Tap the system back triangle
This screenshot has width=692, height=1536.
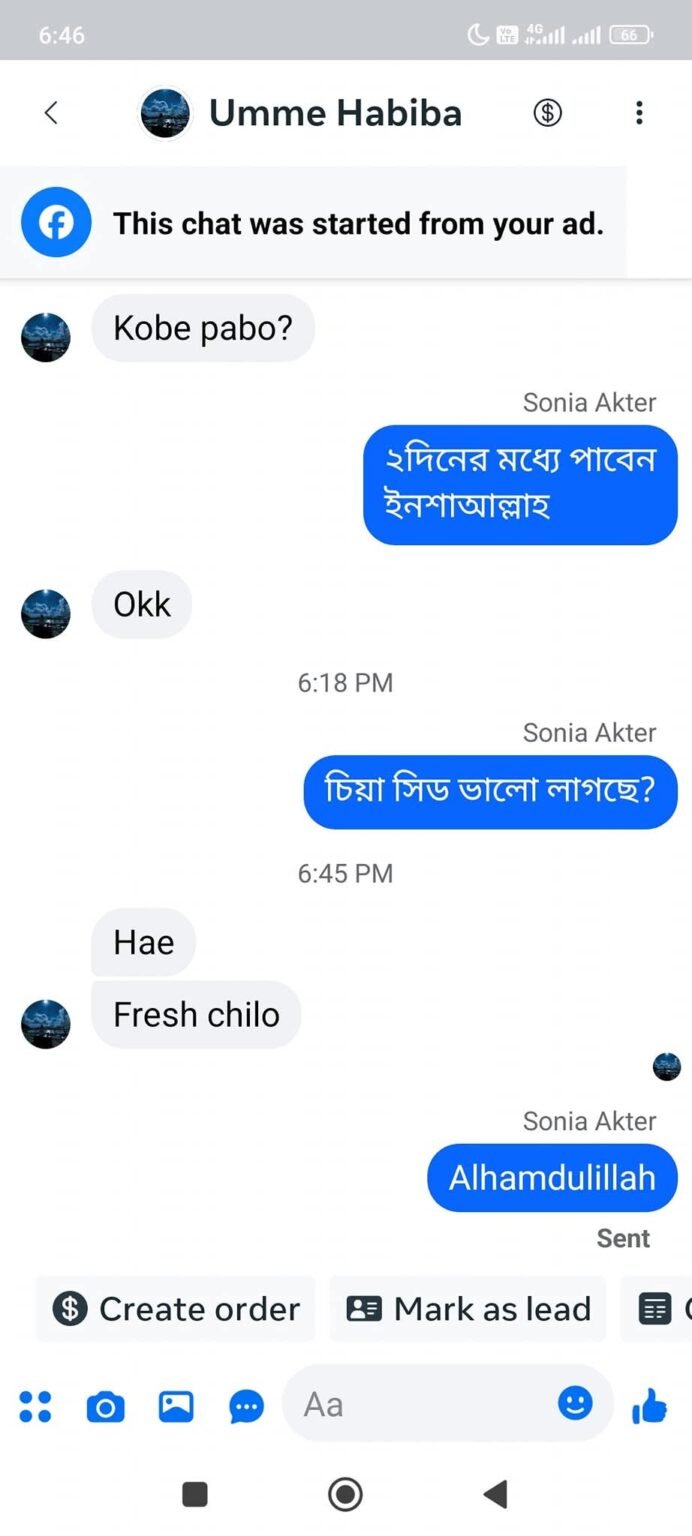pyautogui.click(x=495, y=1494)
